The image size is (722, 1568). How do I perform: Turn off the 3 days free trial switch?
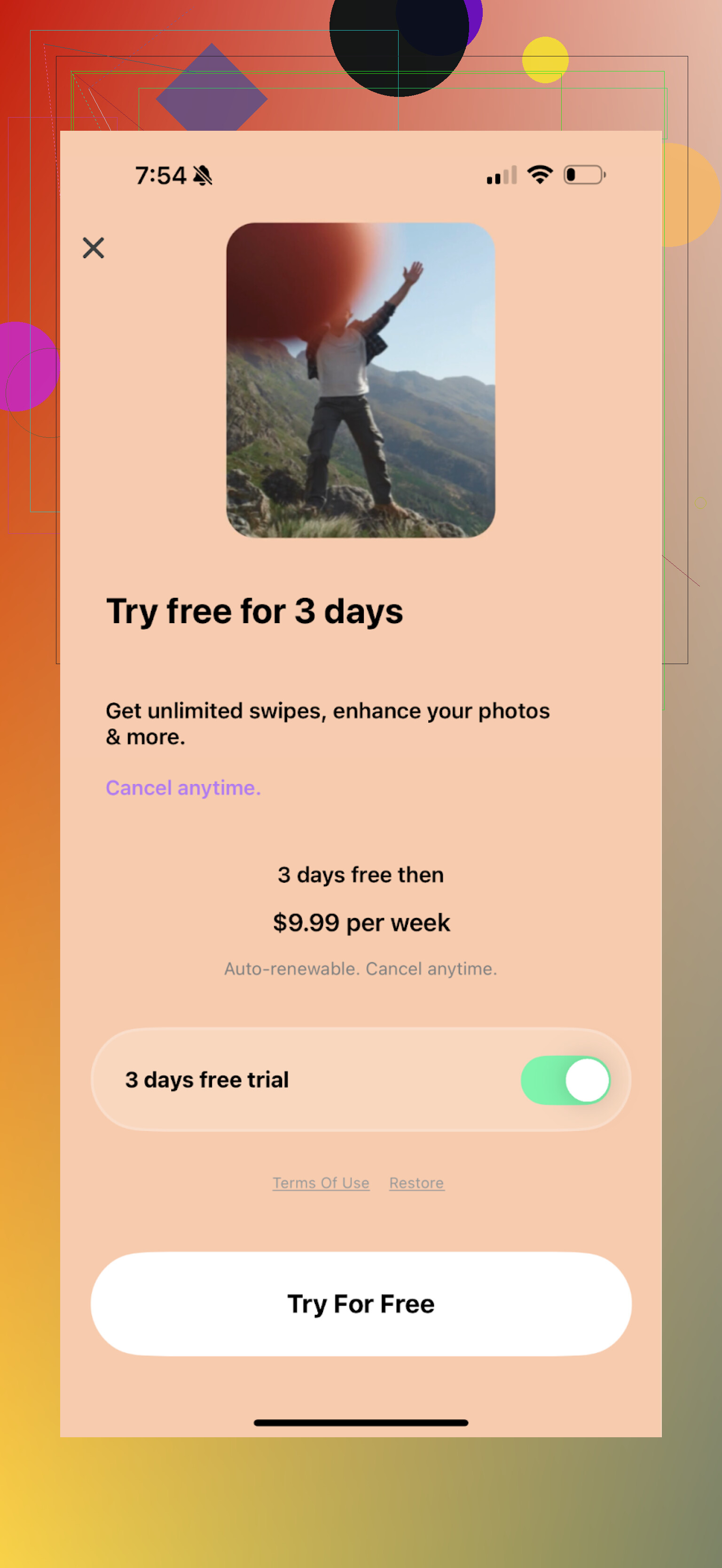pos(565,1080)
